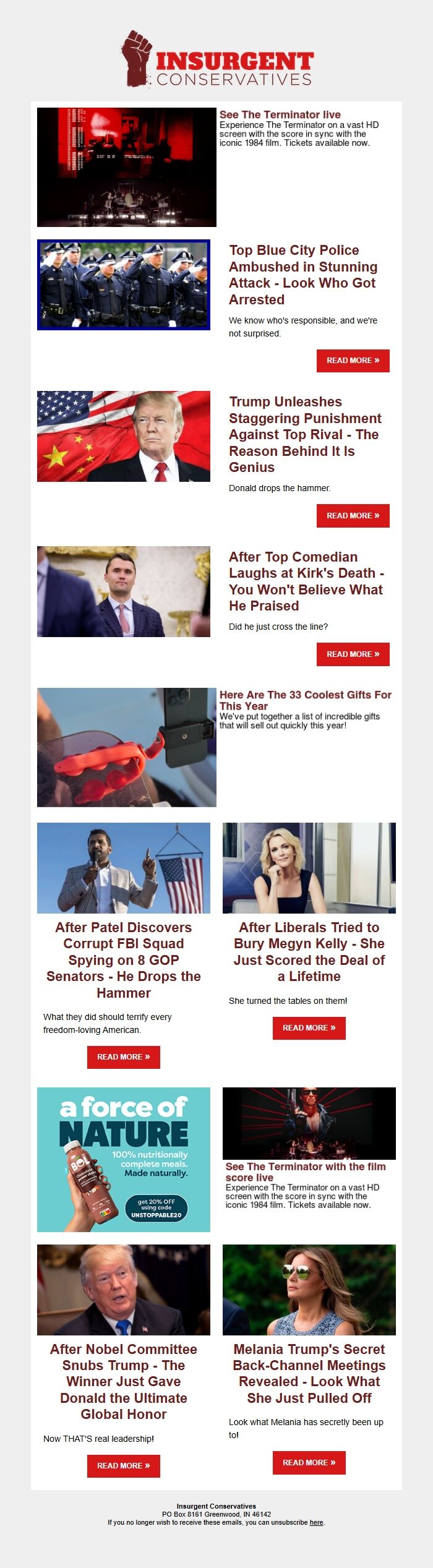Open Read More under the Patel FBI article
The width and height of the screenshot is (433, 1568).
tap(124, 1057)
